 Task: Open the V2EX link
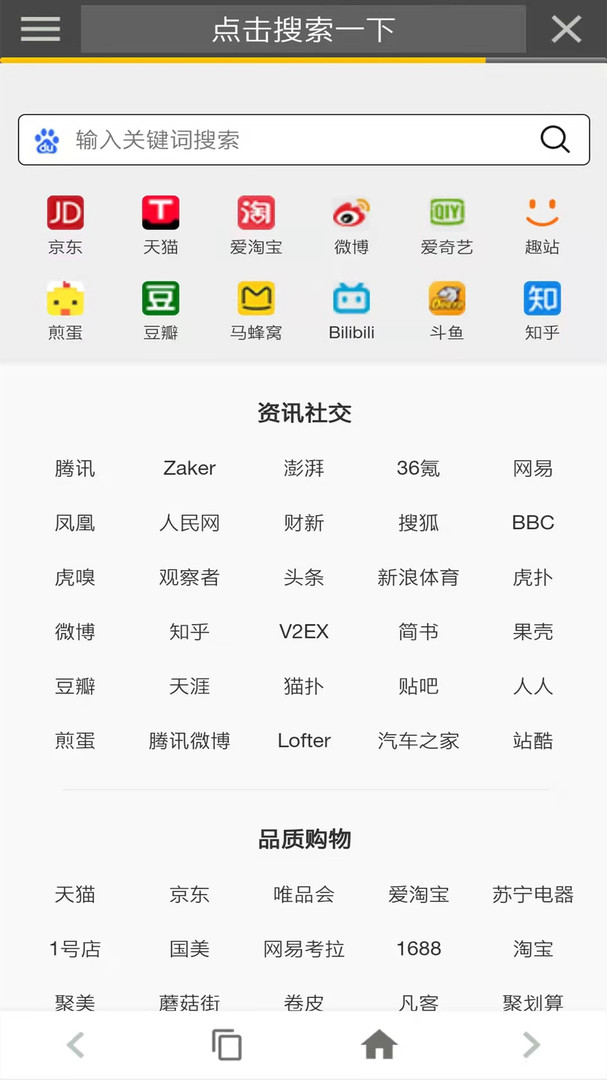coord(303,631)
